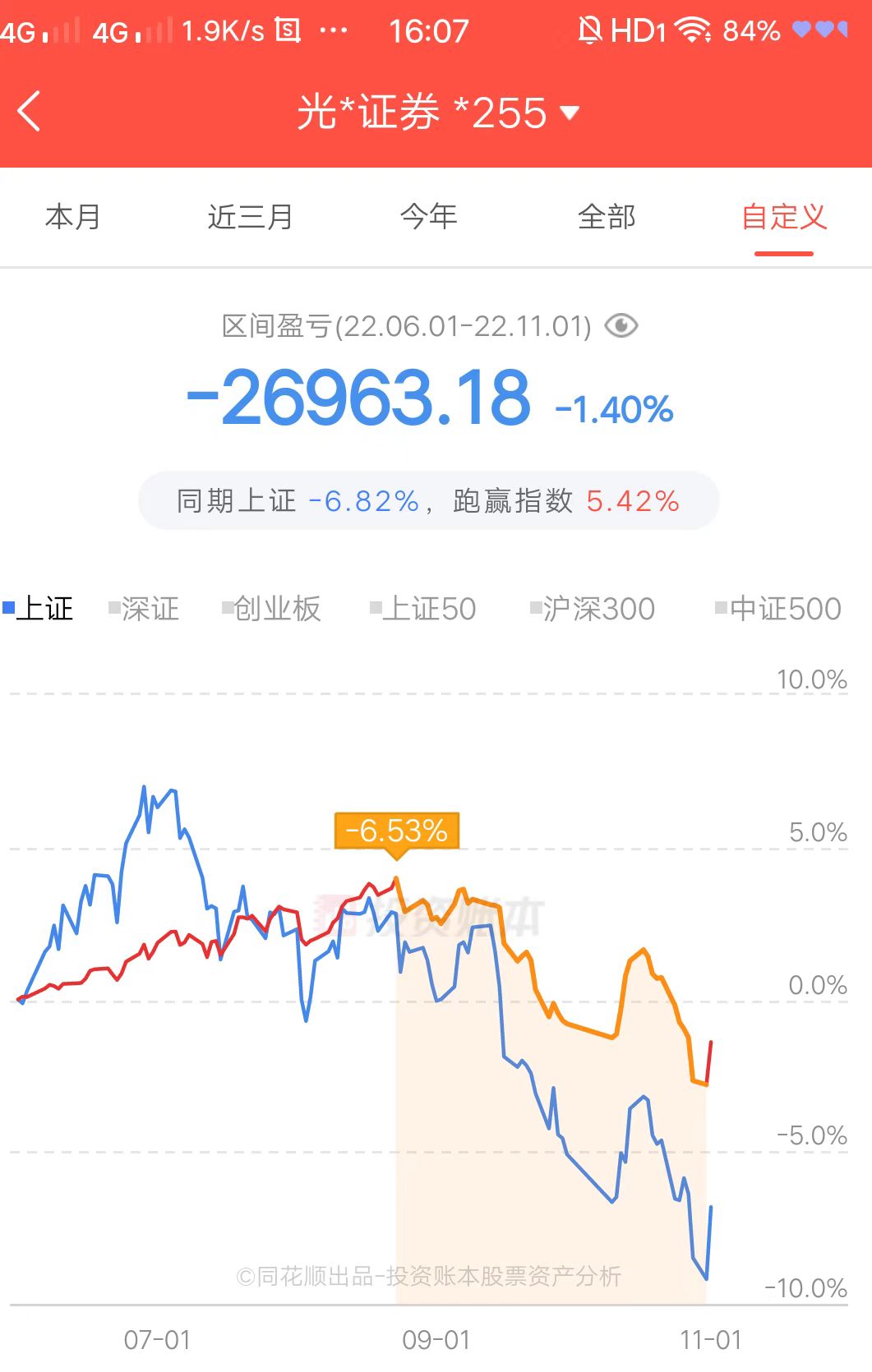Pick 中证500 as the comparison index
The width and height of the screenshot is (872, 1372).
click(779, 609)
